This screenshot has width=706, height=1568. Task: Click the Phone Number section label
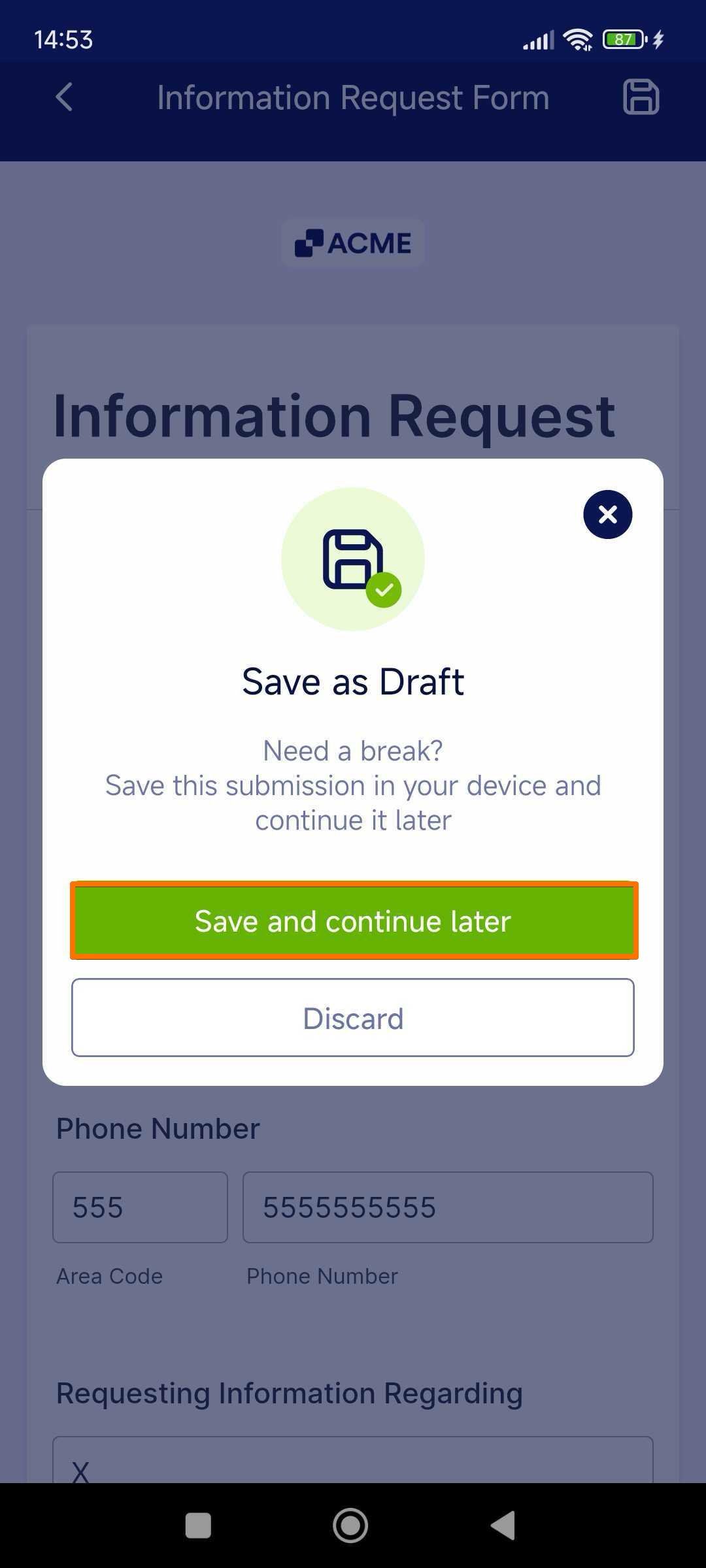tap(158, 1128)
